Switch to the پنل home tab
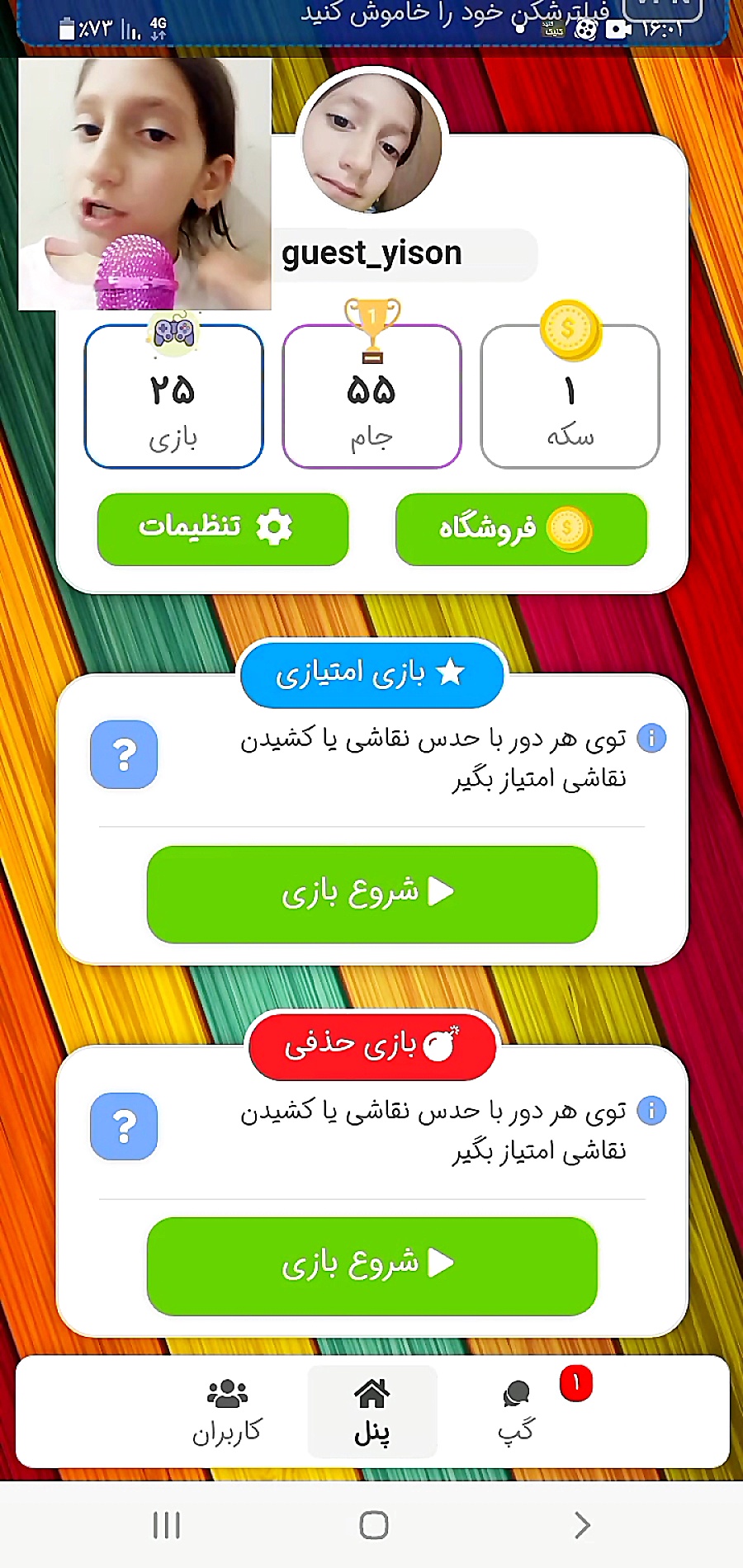 (x=371, y=1412)
